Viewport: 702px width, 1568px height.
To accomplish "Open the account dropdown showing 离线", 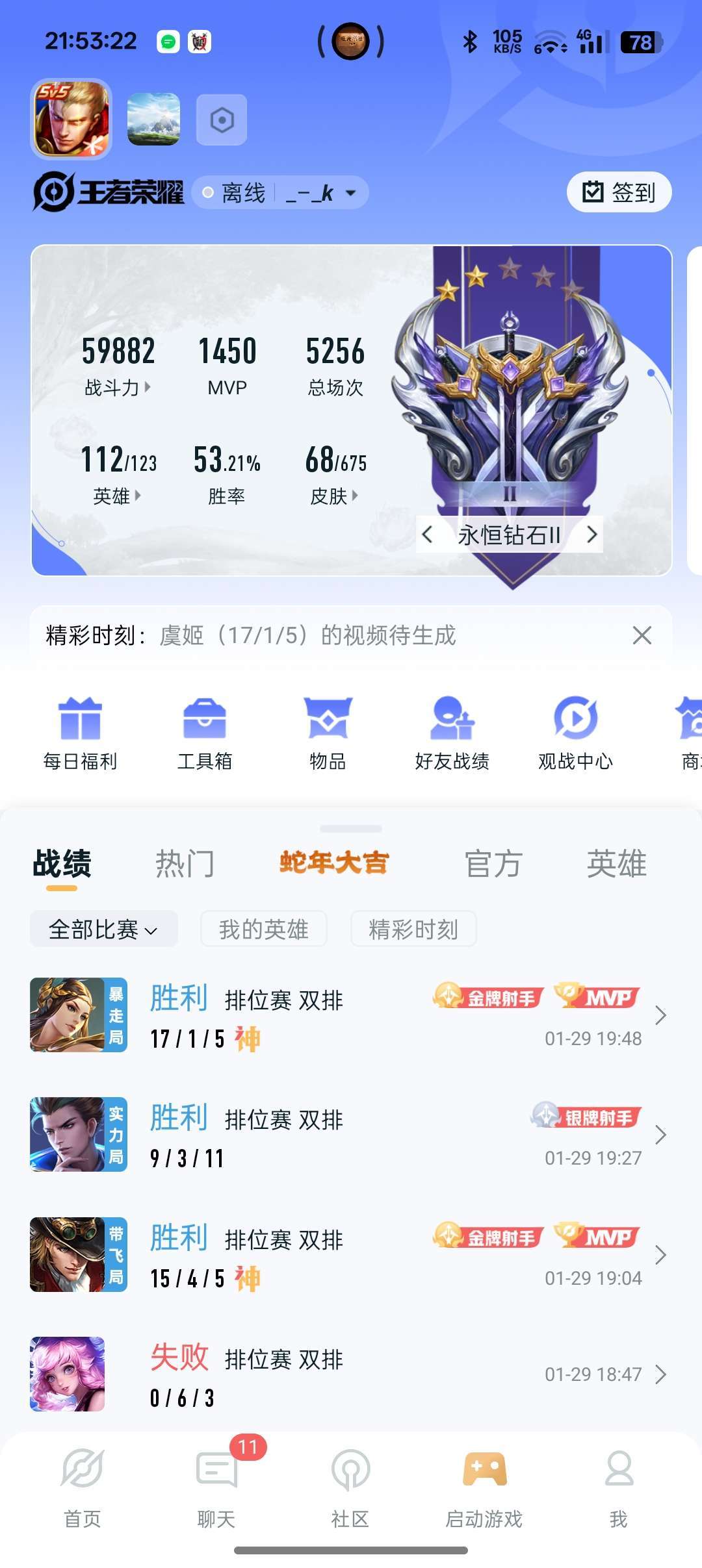I will point(281,193).
